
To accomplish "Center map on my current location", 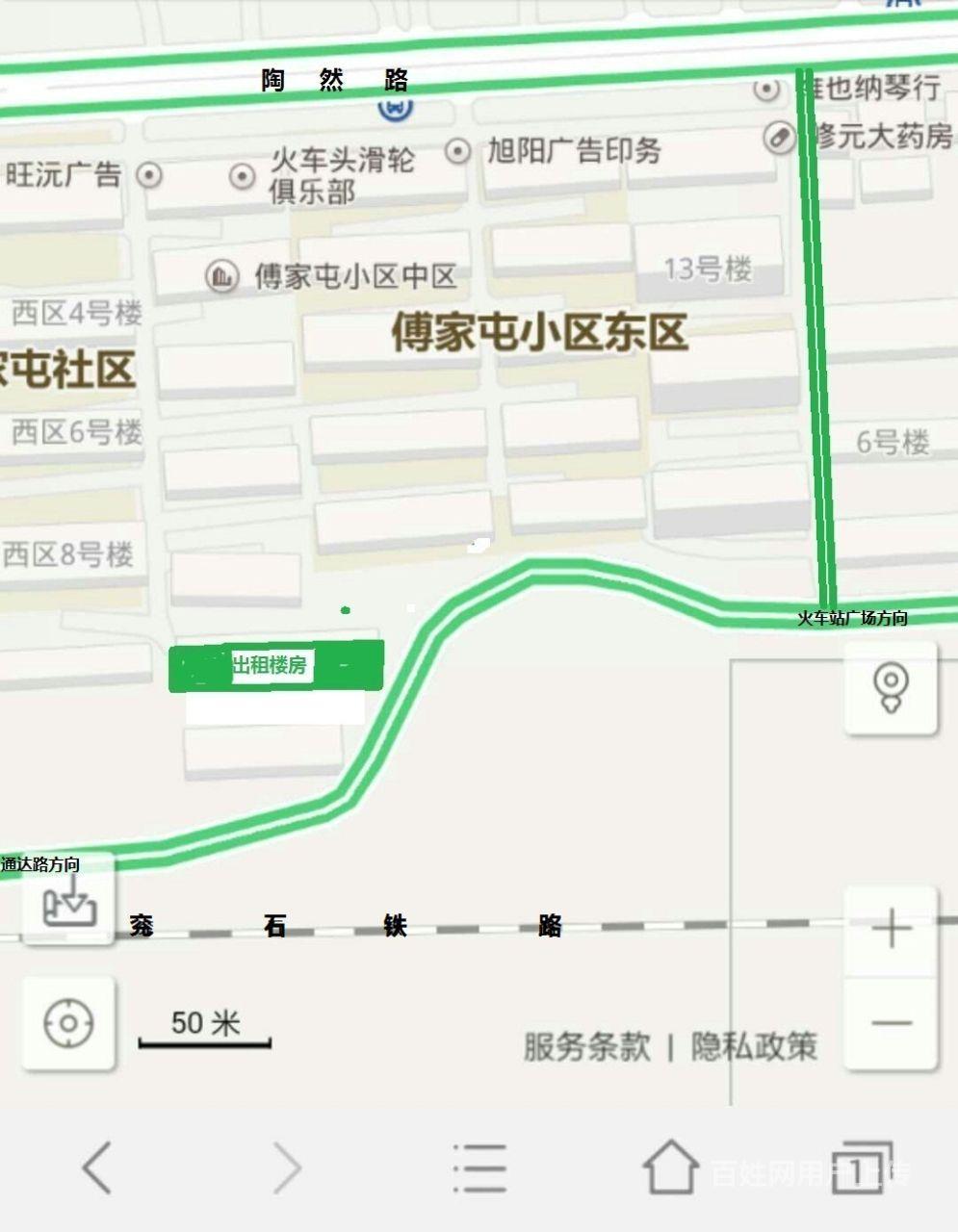I will tap(68, 1022).
